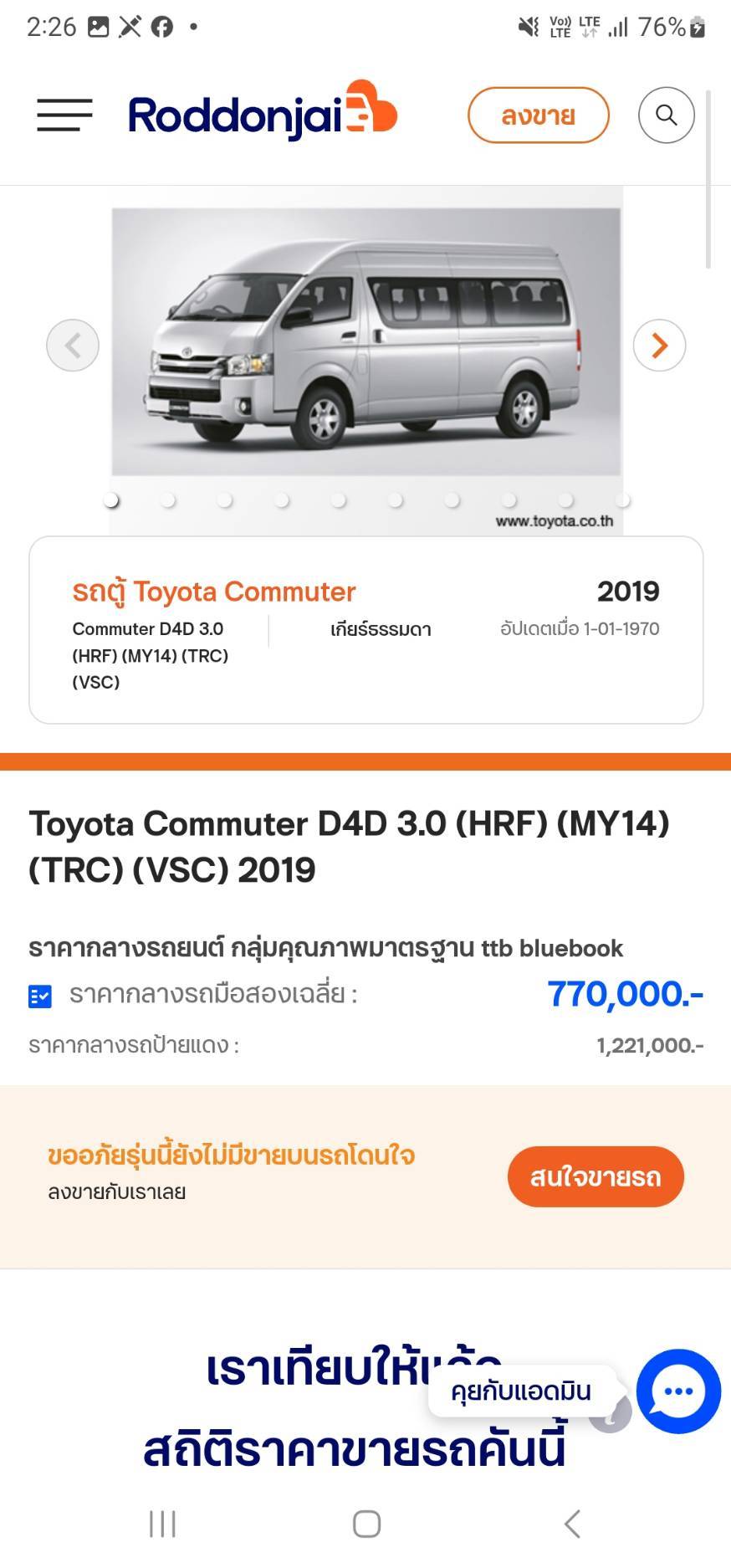The width and height of the screenshot is (731, 1568).
Task: View the Toyota Commuter van image
Action: pos(366,341)
